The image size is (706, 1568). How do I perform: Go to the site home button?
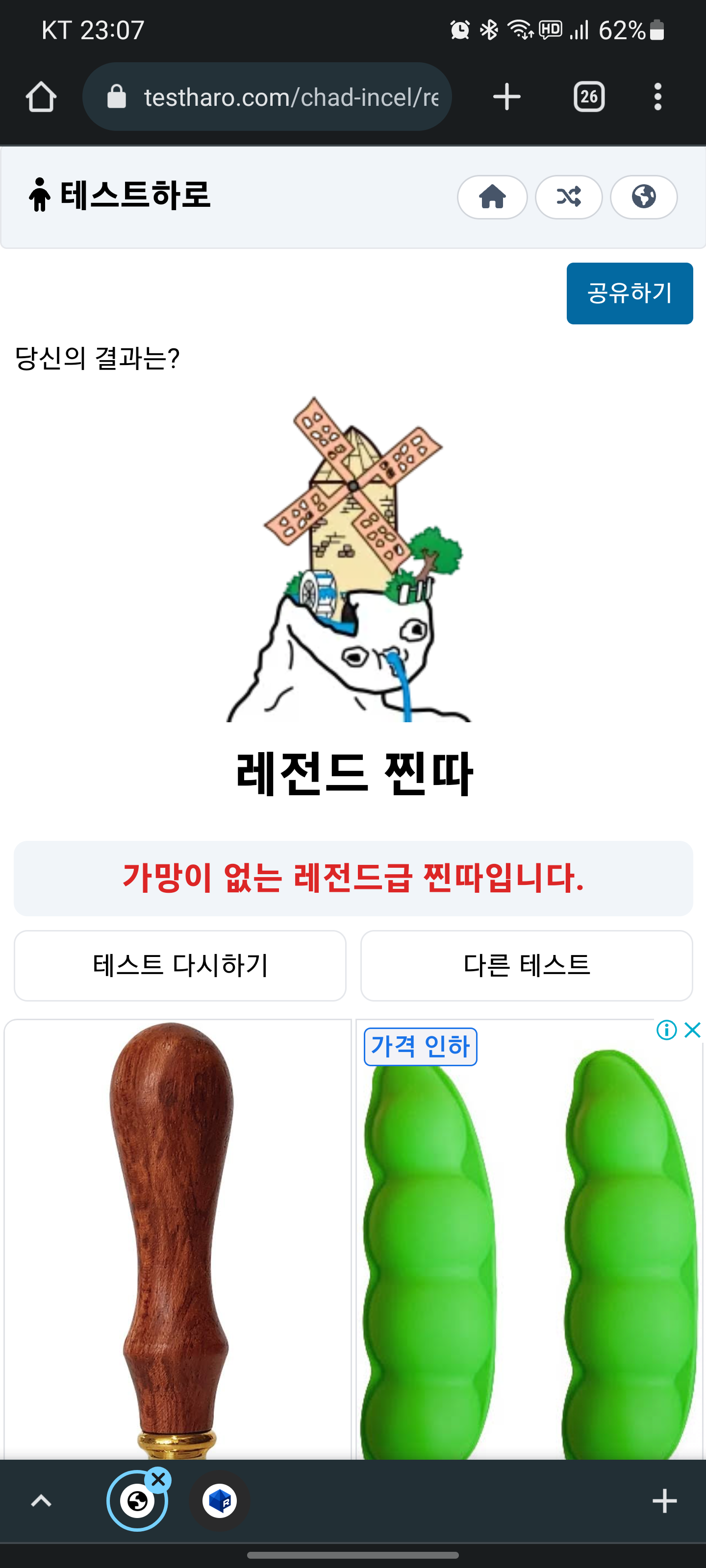(492, 196)
